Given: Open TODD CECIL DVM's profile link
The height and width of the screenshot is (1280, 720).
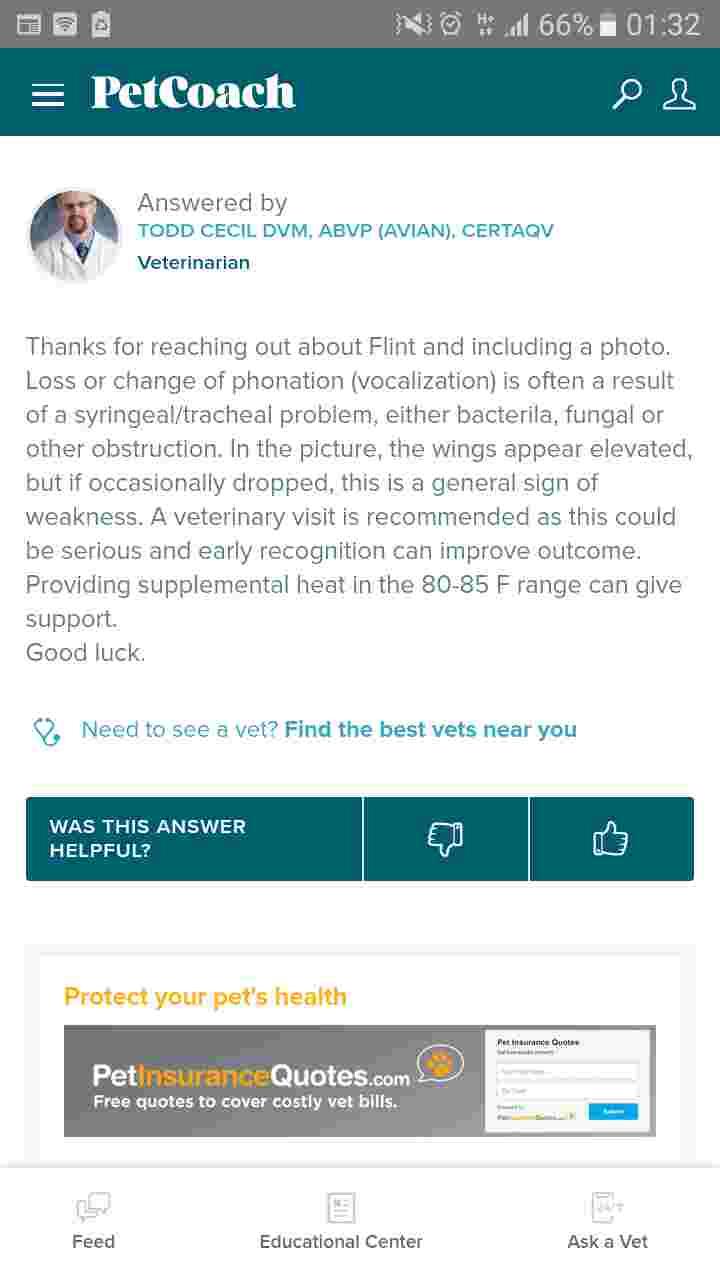Looking at the screenshot, I should pyautogui.click(x=345, y=230).
